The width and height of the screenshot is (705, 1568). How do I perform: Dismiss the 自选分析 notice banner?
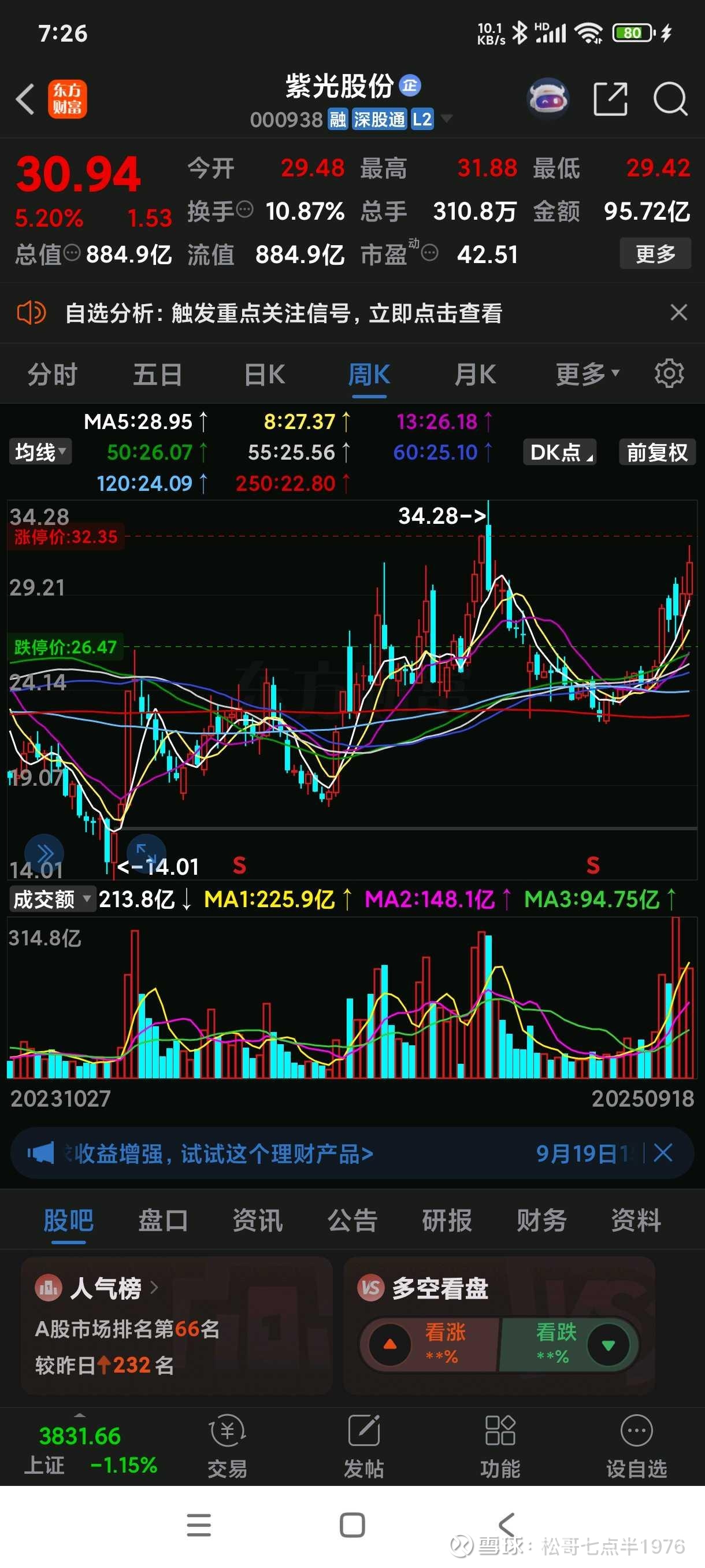coord(678,312)
